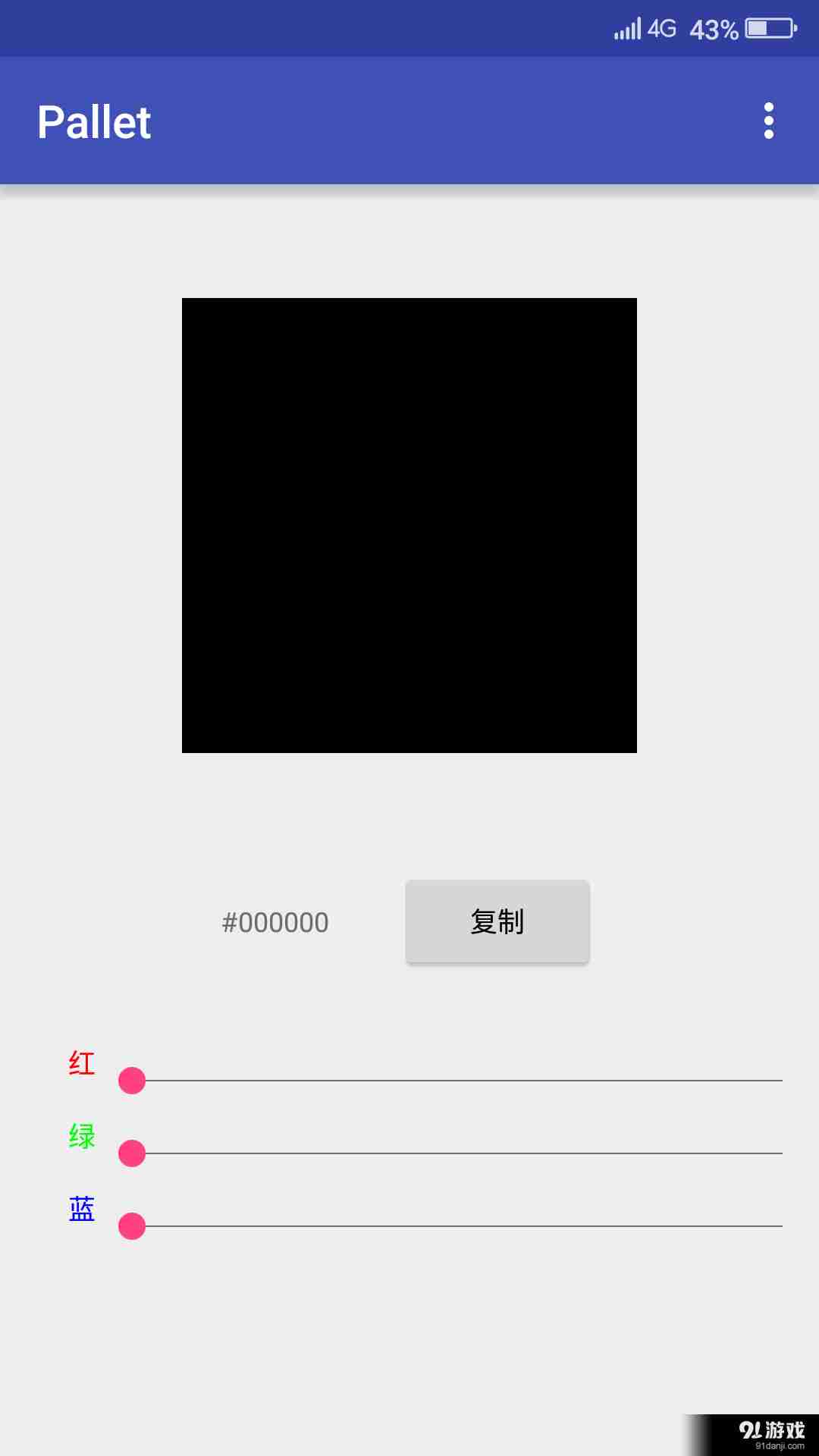Image resolution: width=819 pixels, height=1456 pixels.
Task: Tap the red (红) slider handle
Action: click(132, 1081)
